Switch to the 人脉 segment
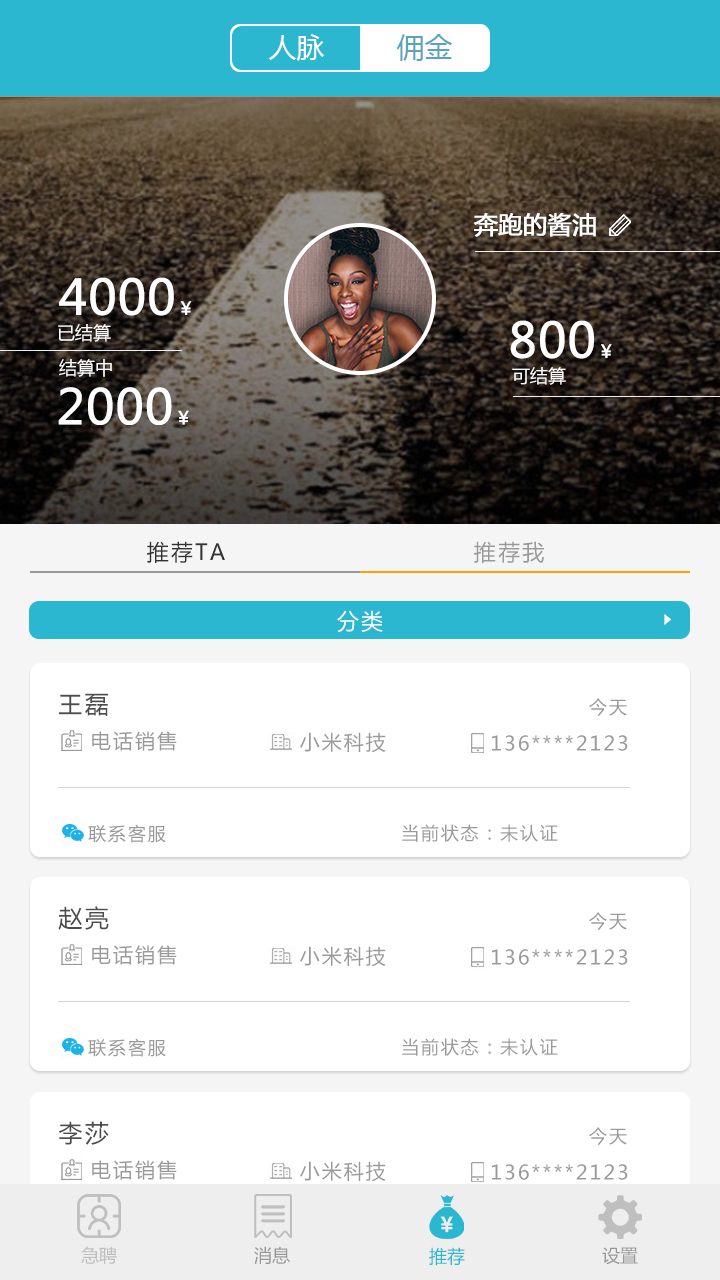This screenshot has width=720, height=1280. point(296,48)
